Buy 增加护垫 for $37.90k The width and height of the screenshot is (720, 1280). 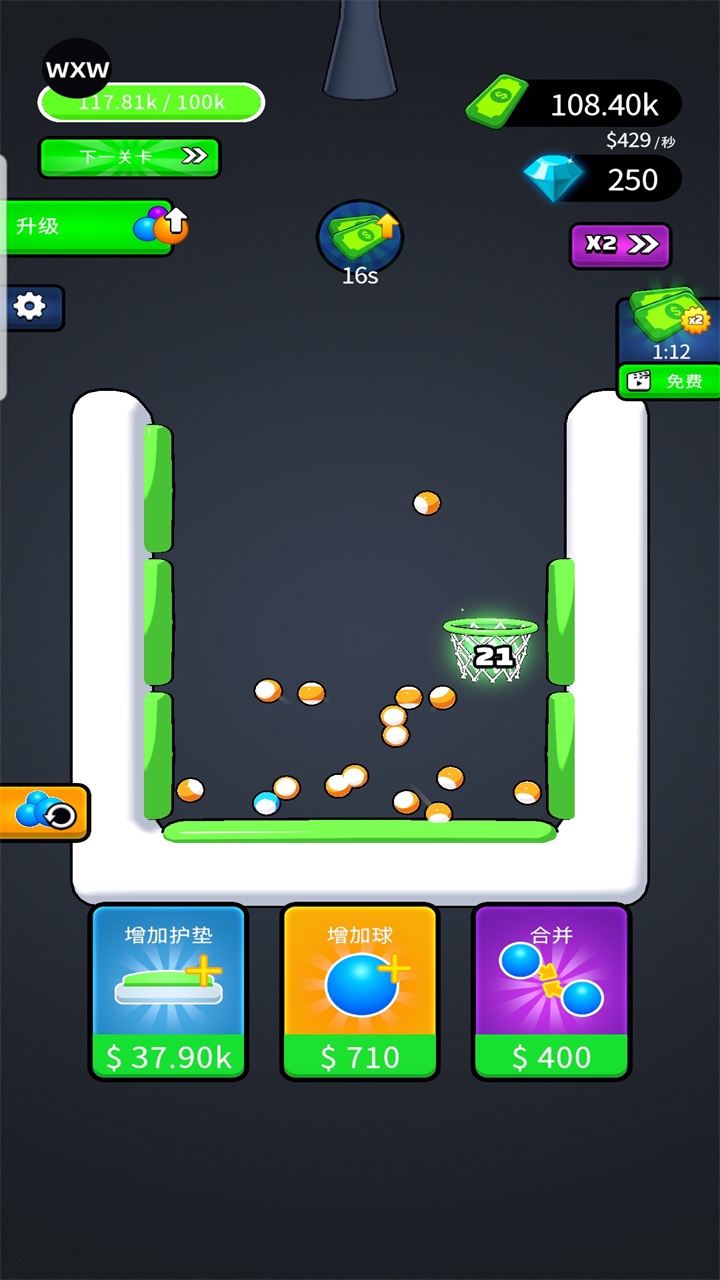[169, 991]
